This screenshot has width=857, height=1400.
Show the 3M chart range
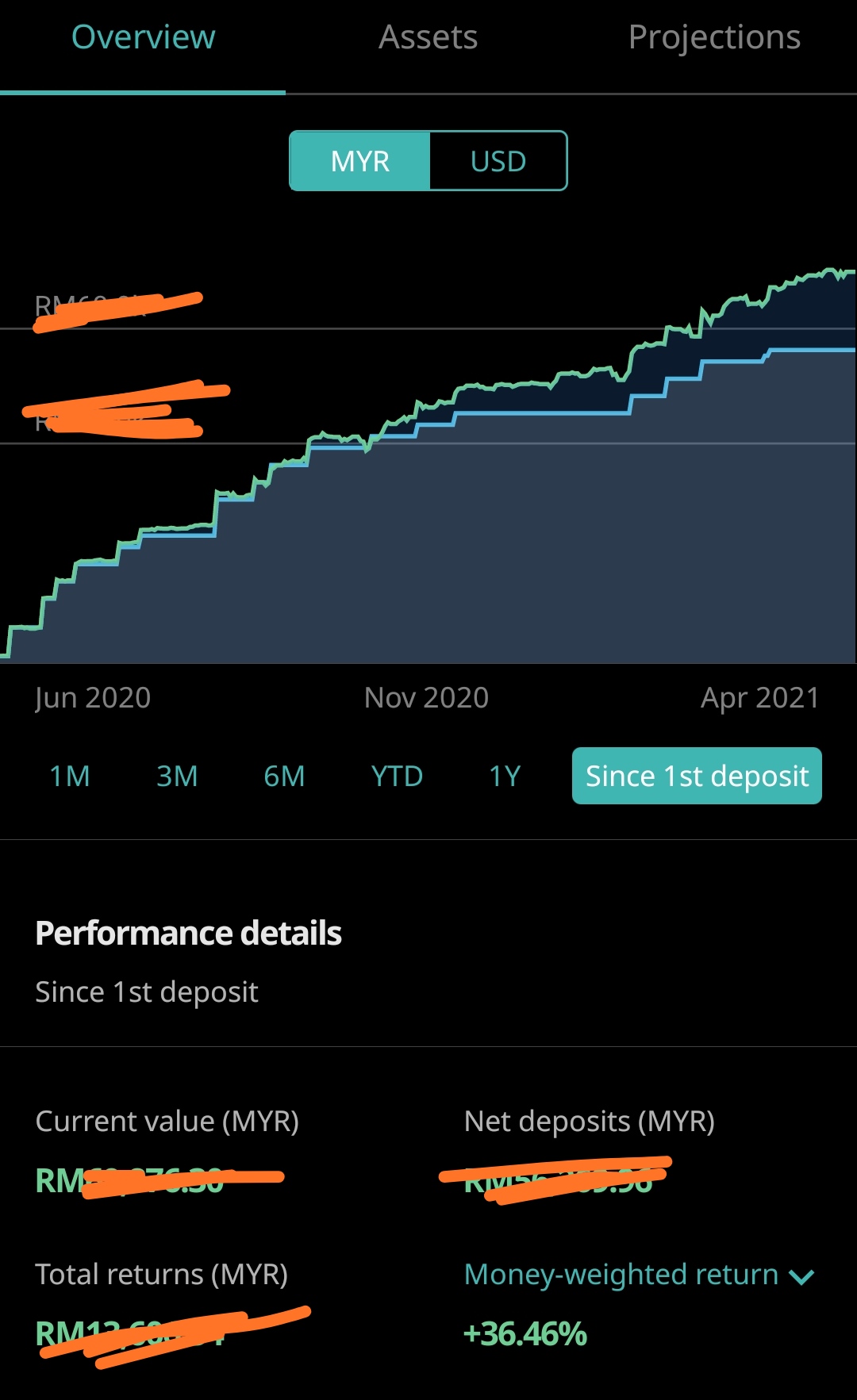tap(177, 776)
